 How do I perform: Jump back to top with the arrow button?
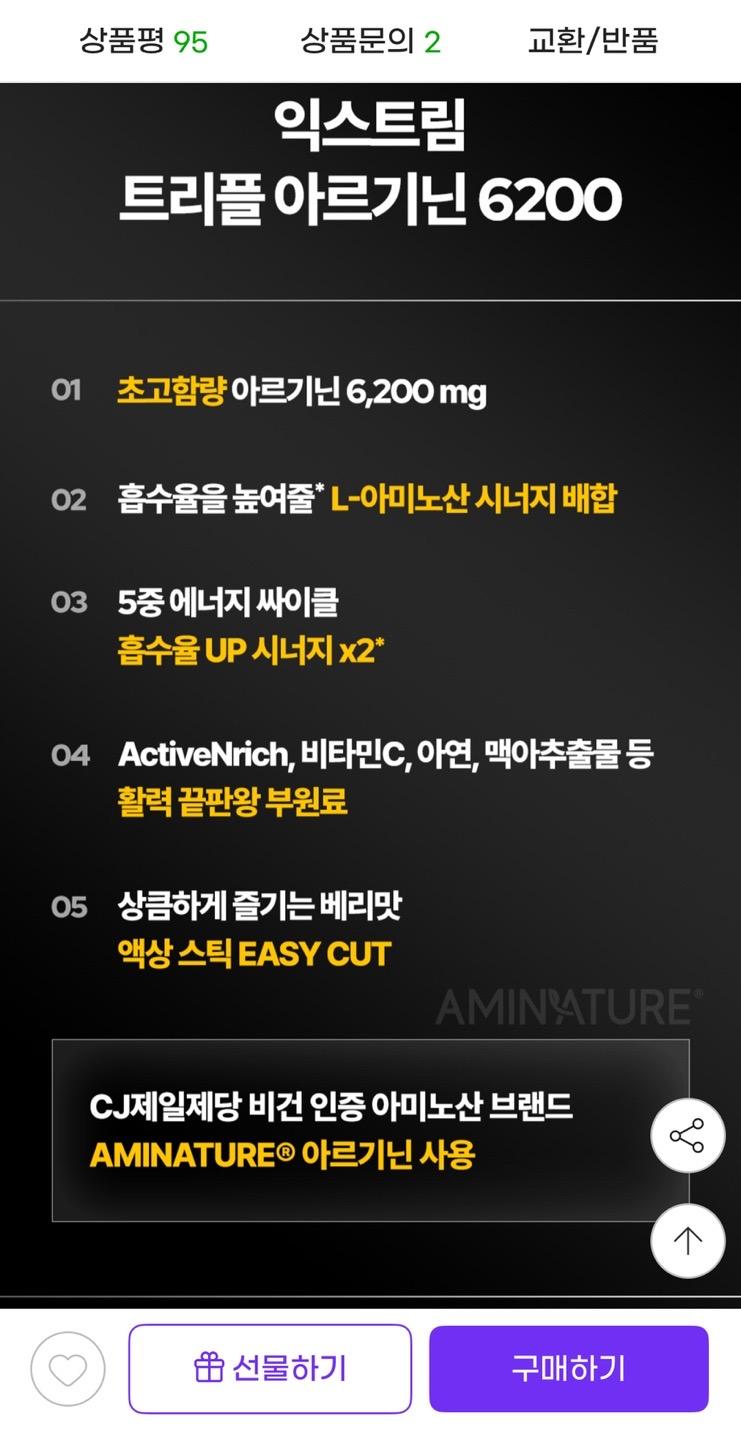(x=687, y=1241)
